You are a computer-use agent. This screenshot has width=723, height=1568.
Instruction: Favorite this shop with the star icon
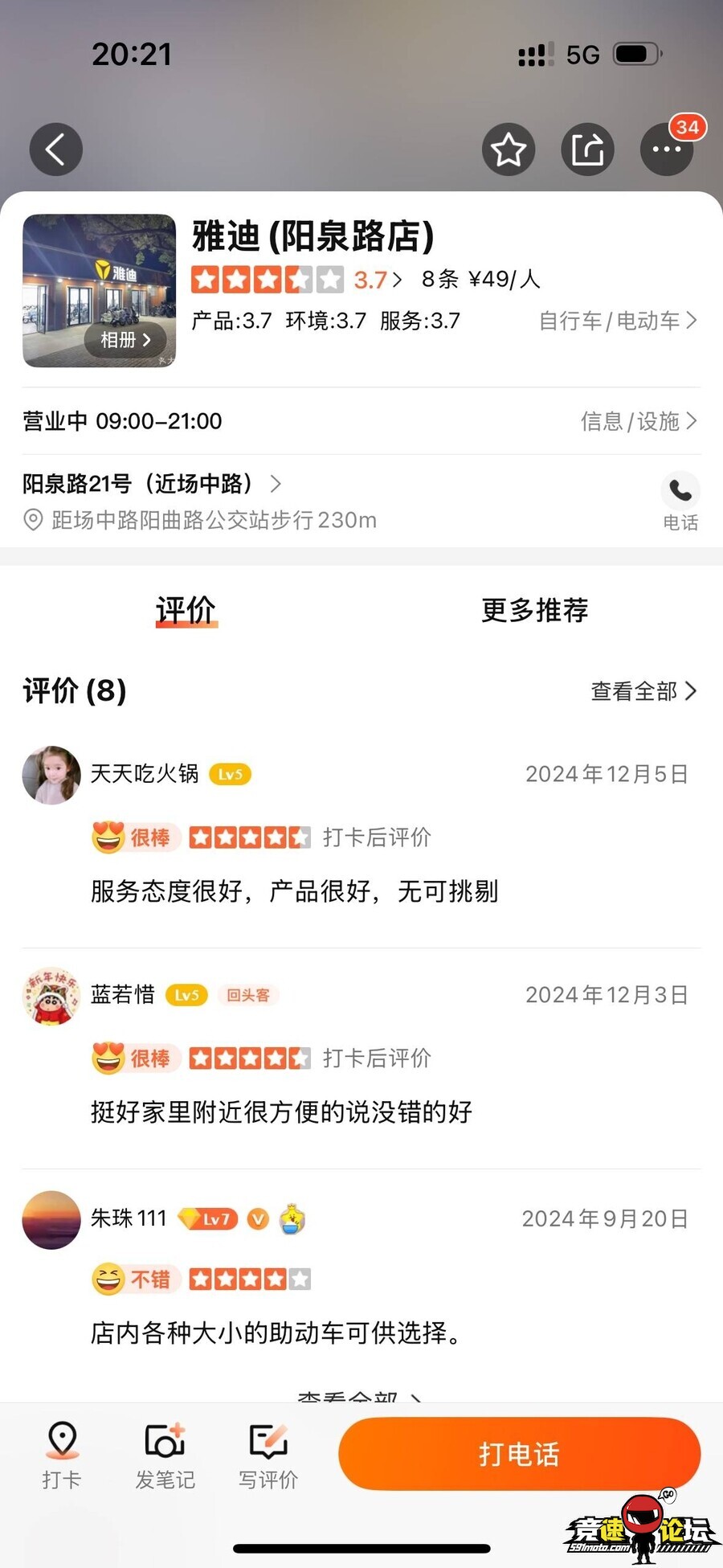click(509, 149)
